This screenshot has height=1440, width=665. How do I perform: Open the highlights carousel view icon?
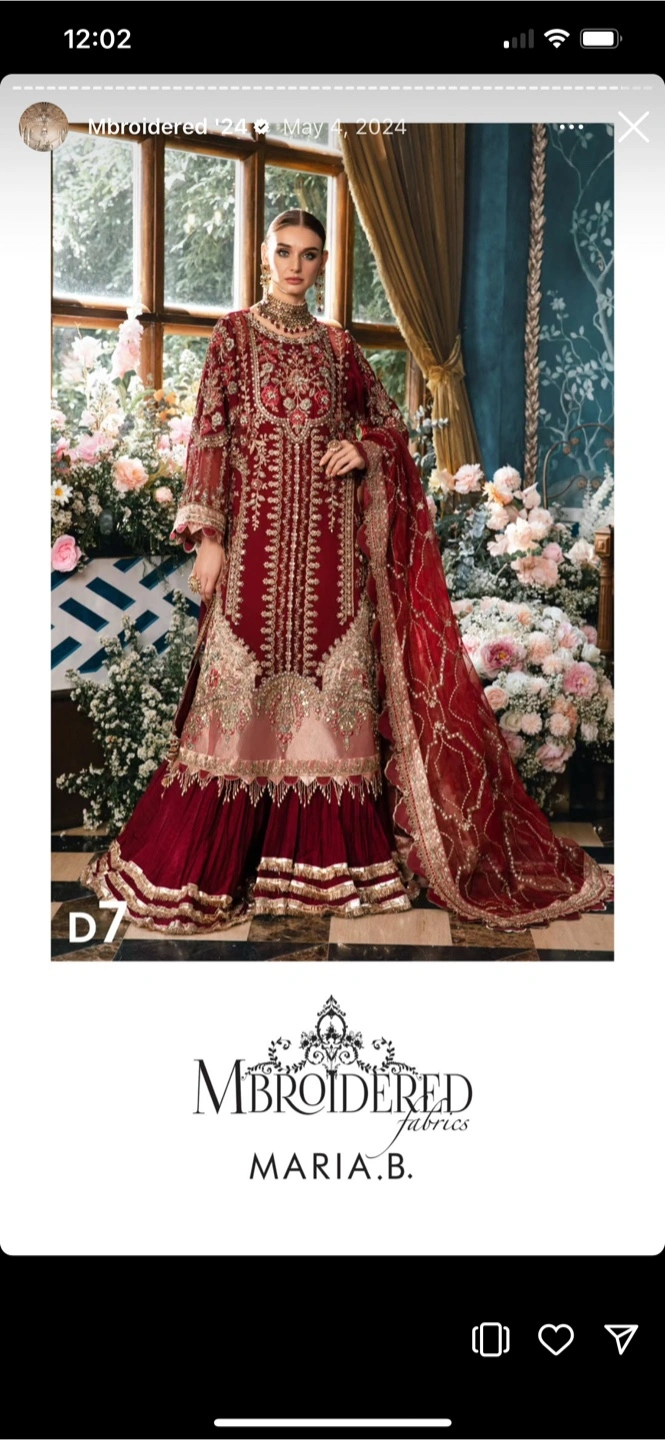click(490, 1339)
